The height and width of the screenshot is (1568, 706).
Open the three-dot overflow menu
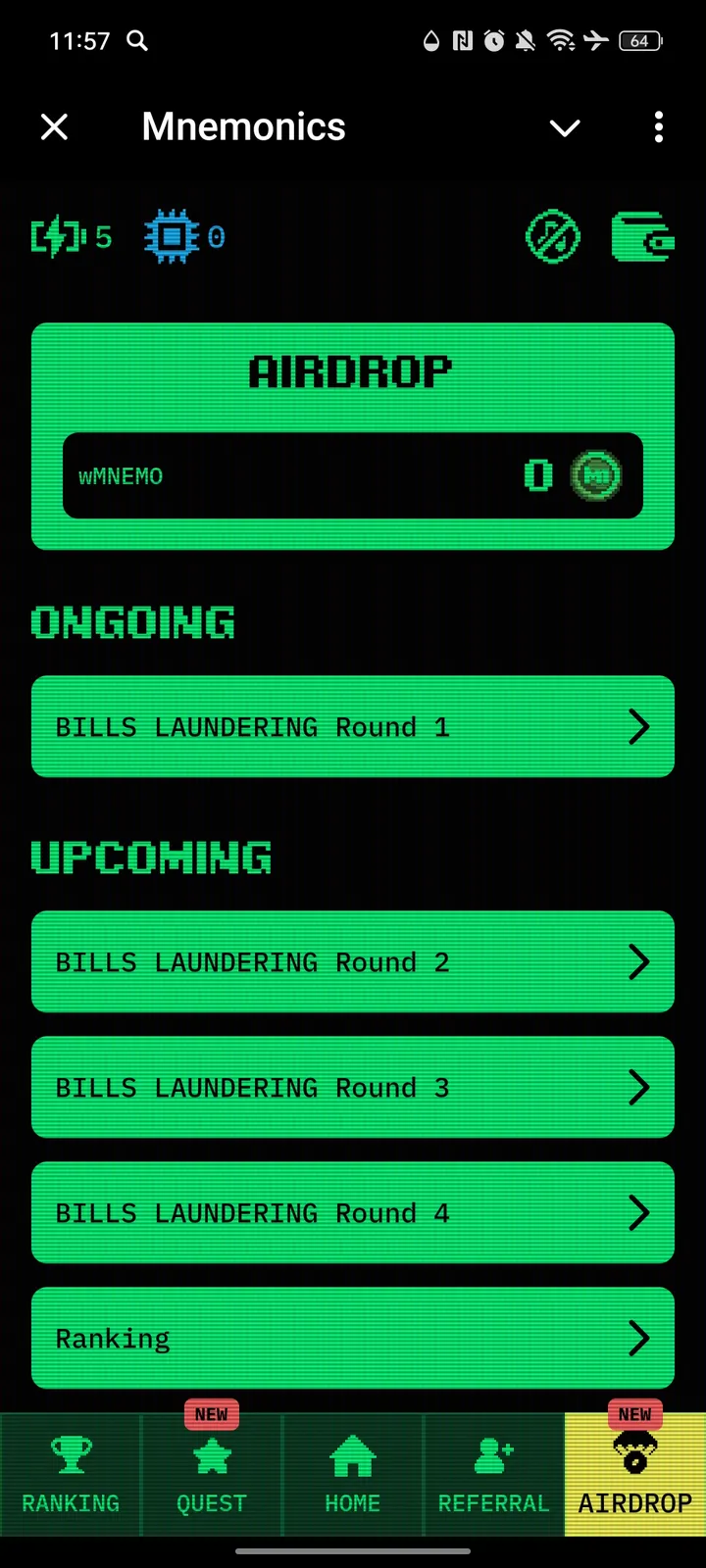coord(658,127)
